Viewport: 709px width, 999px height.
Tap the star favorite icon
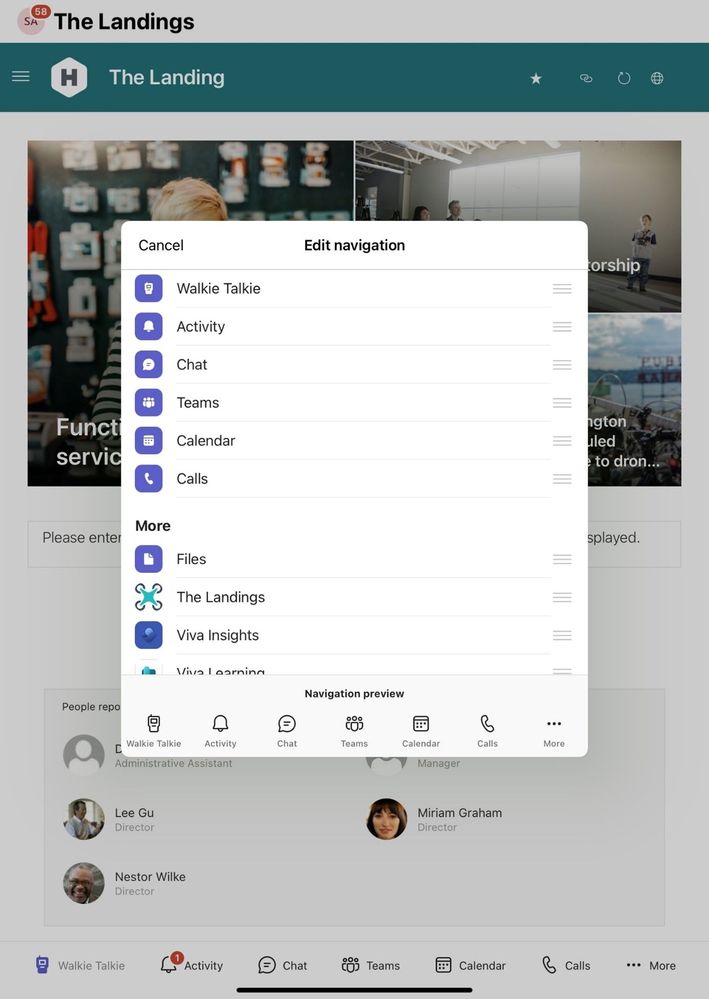click(536, 78)
